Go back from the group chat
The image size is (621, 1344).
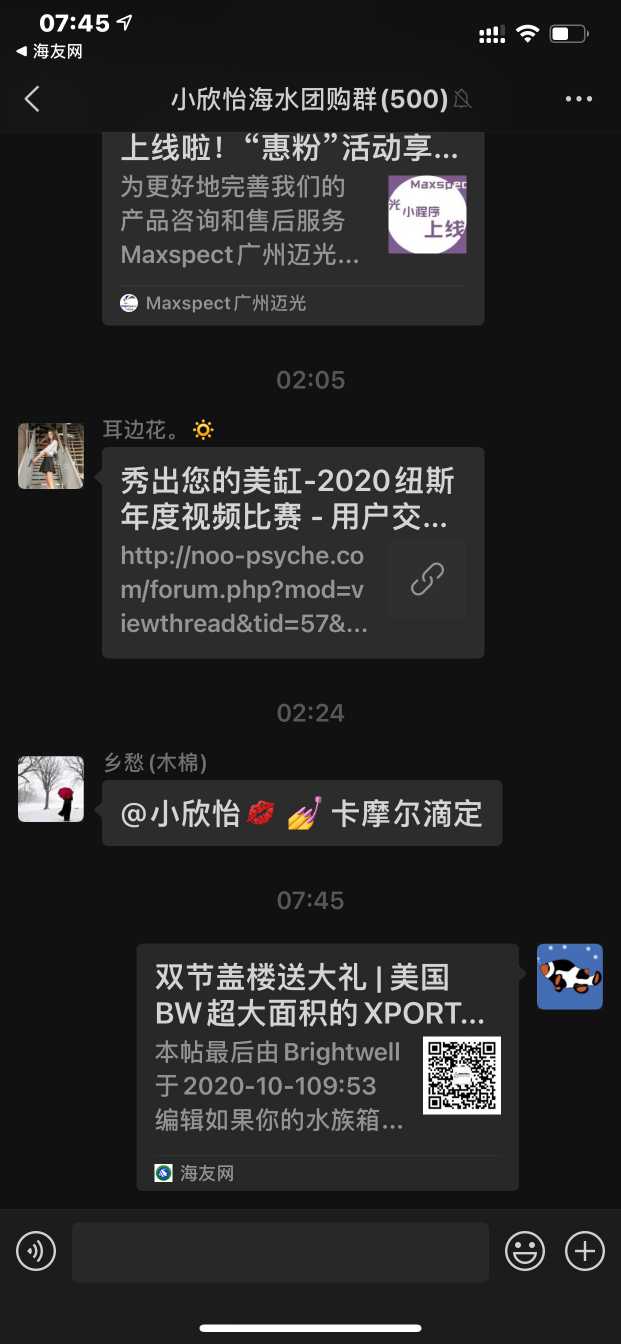(x=32, y=98)
